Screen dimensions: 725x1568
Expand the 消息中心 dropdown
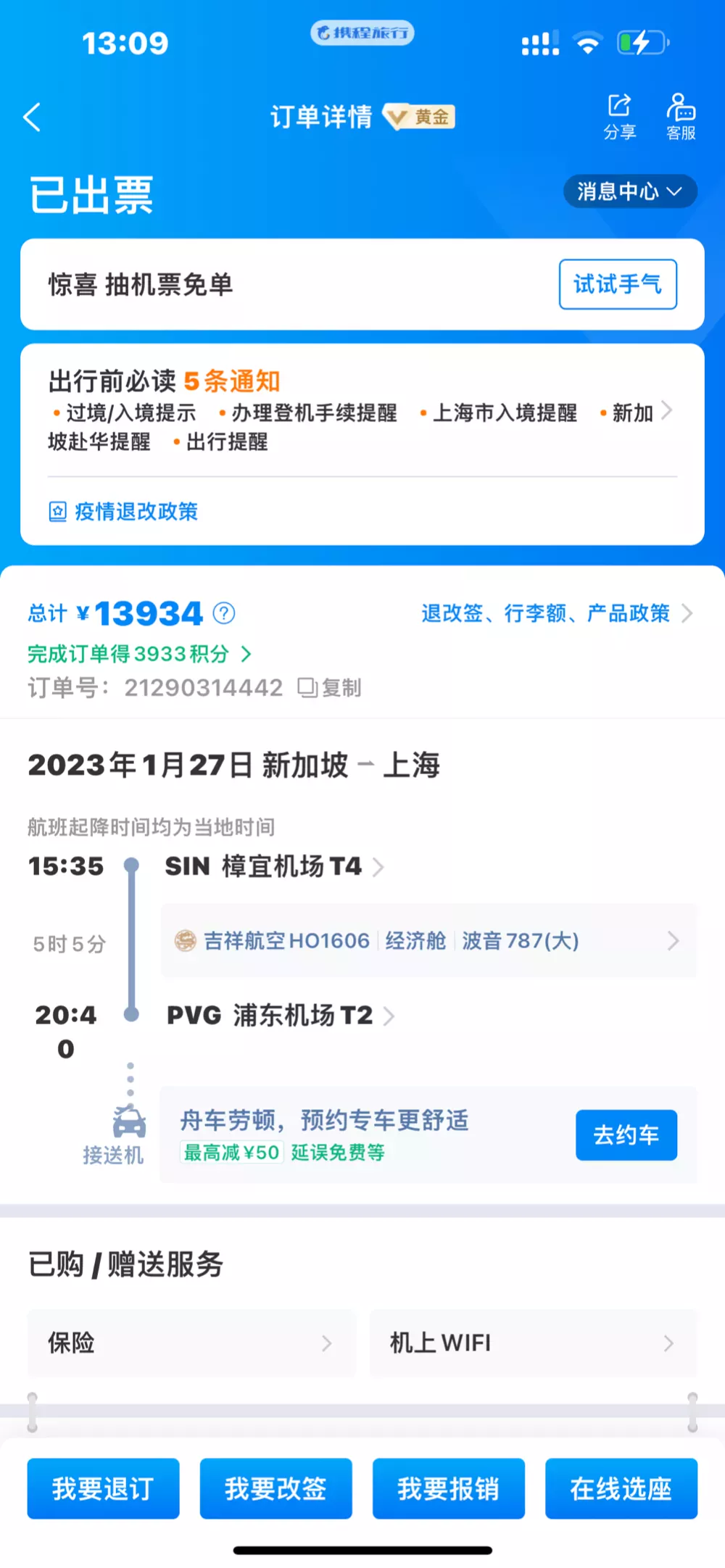[x=630, y=191]
